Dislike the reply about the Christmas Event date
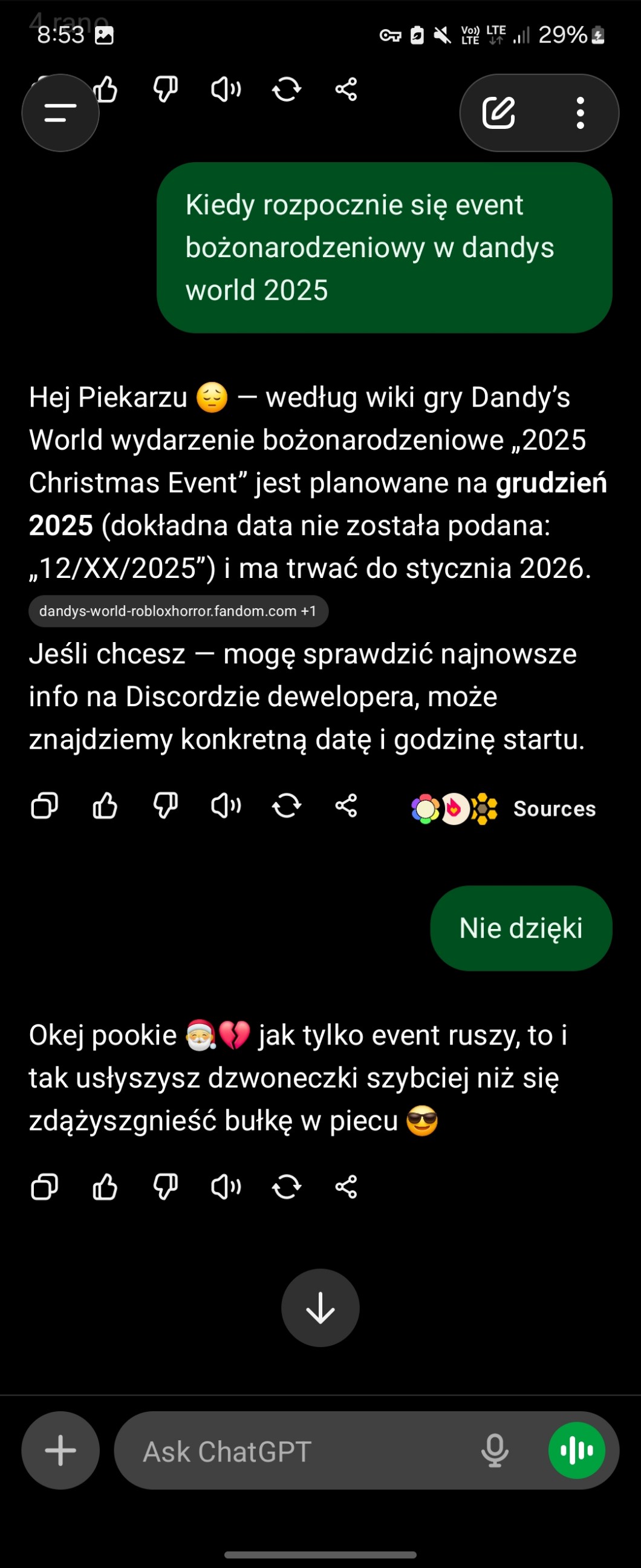The image size is (641, 1568). [165, 806]
